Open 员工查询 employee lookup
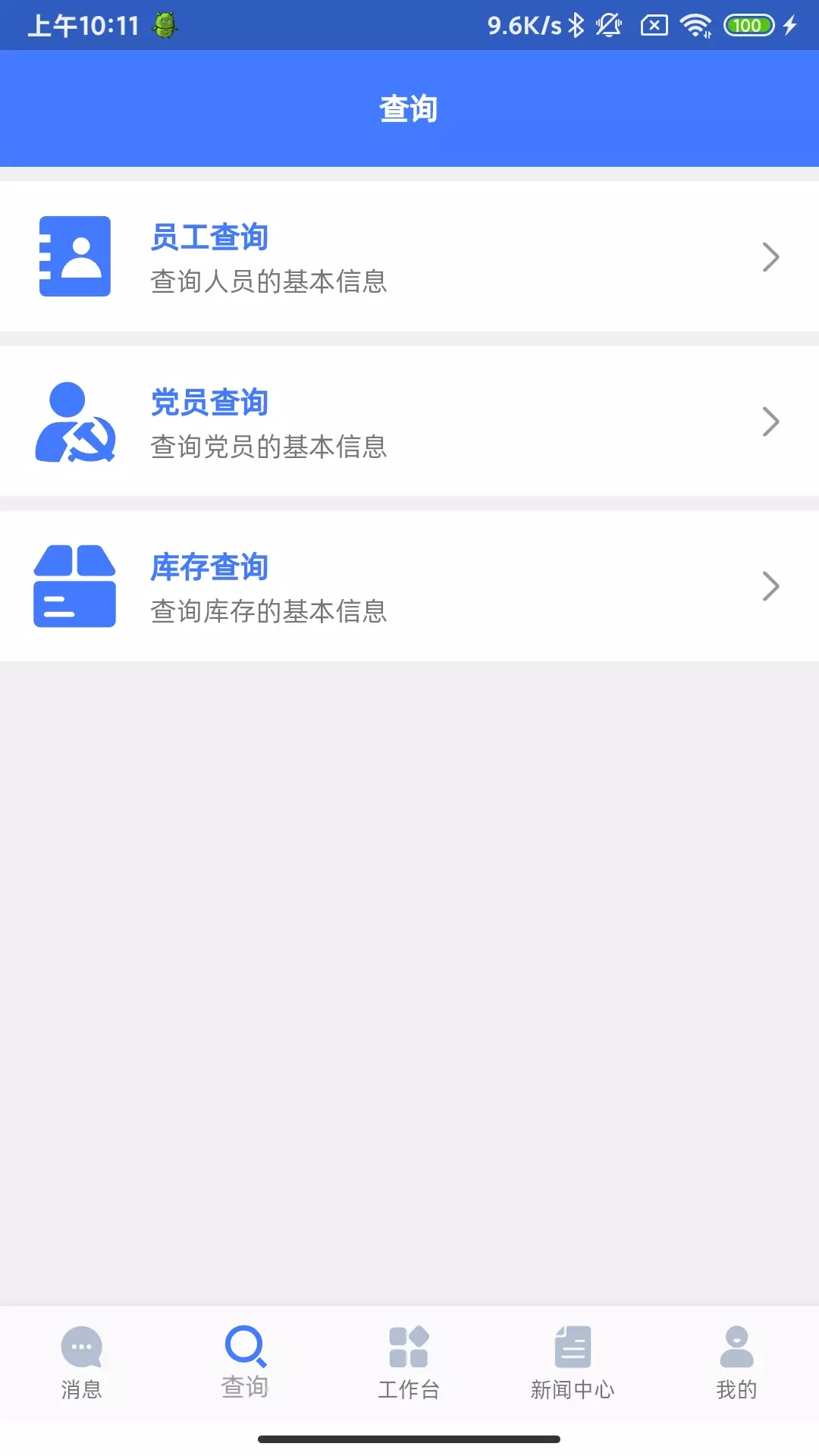 tap(409, 256)
